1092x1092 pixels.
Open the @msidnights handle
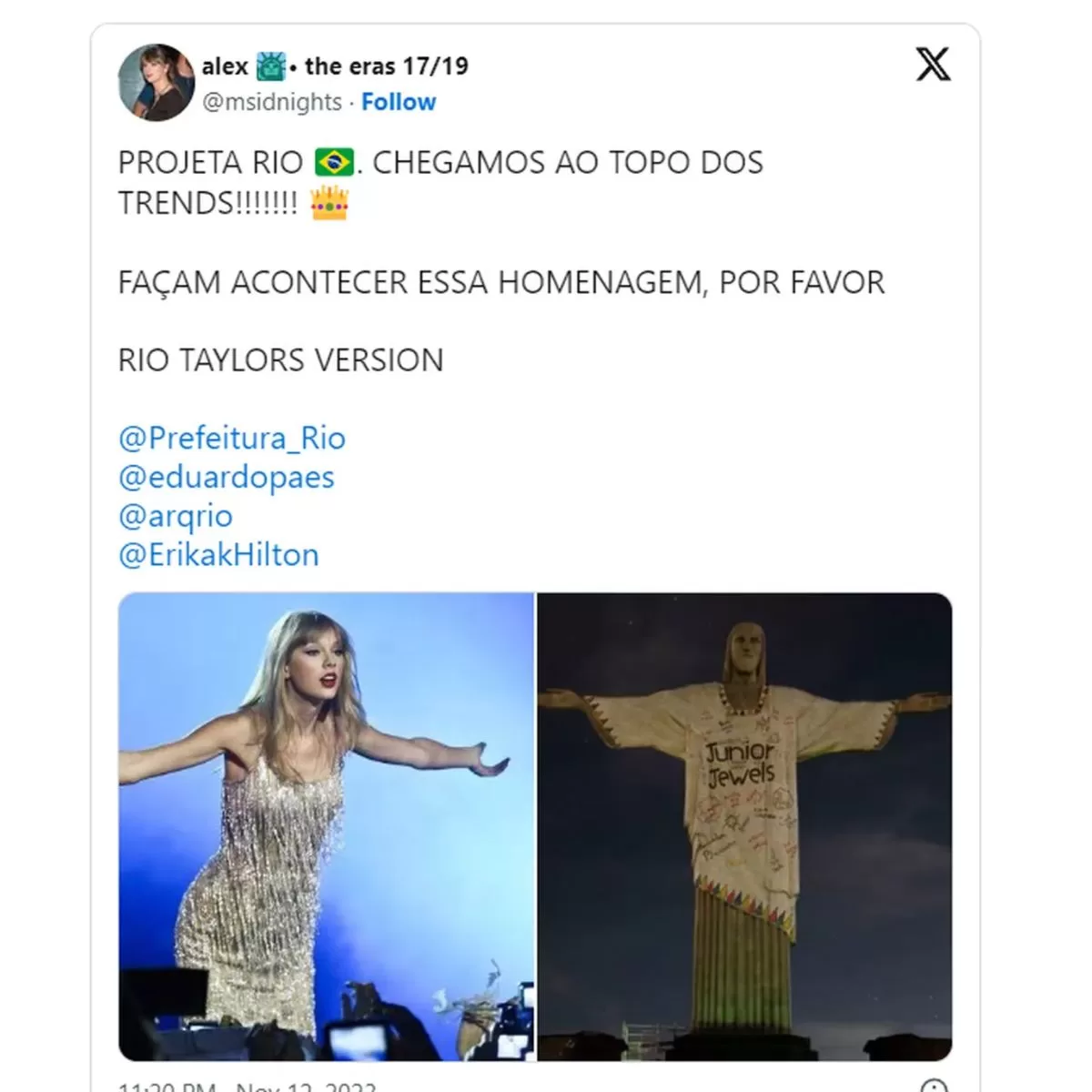[x=272, y=102]
